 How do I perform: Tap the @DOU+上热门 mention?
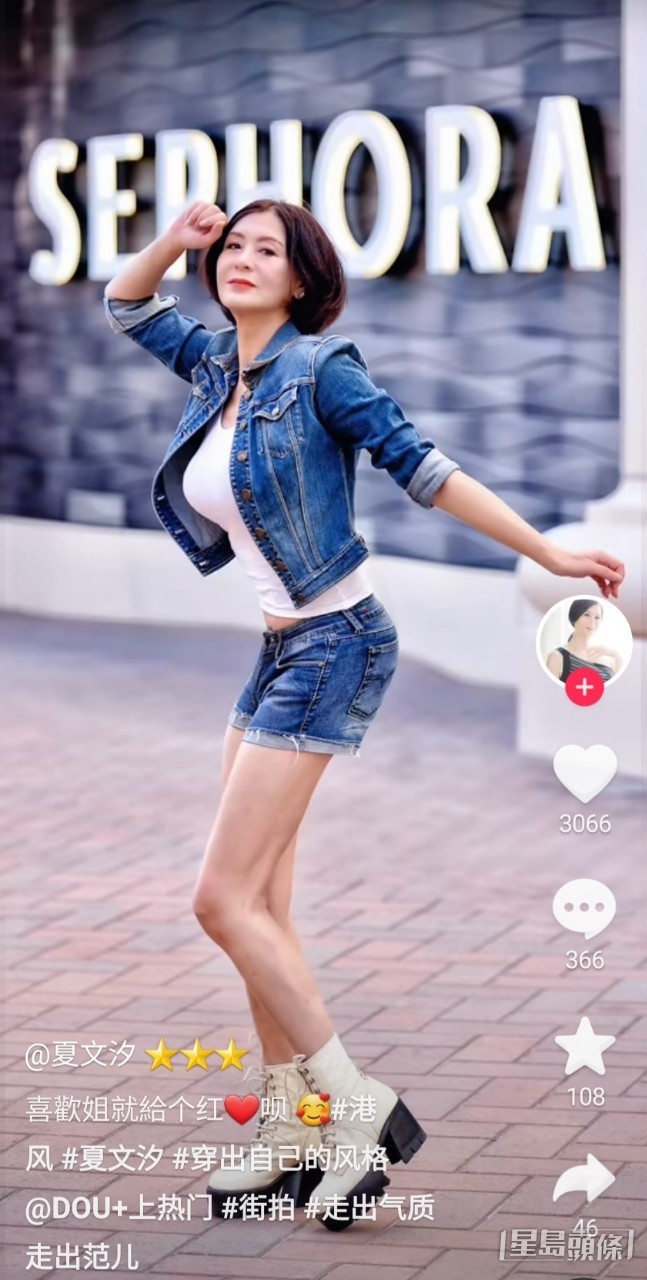[x=119, y=1208]
